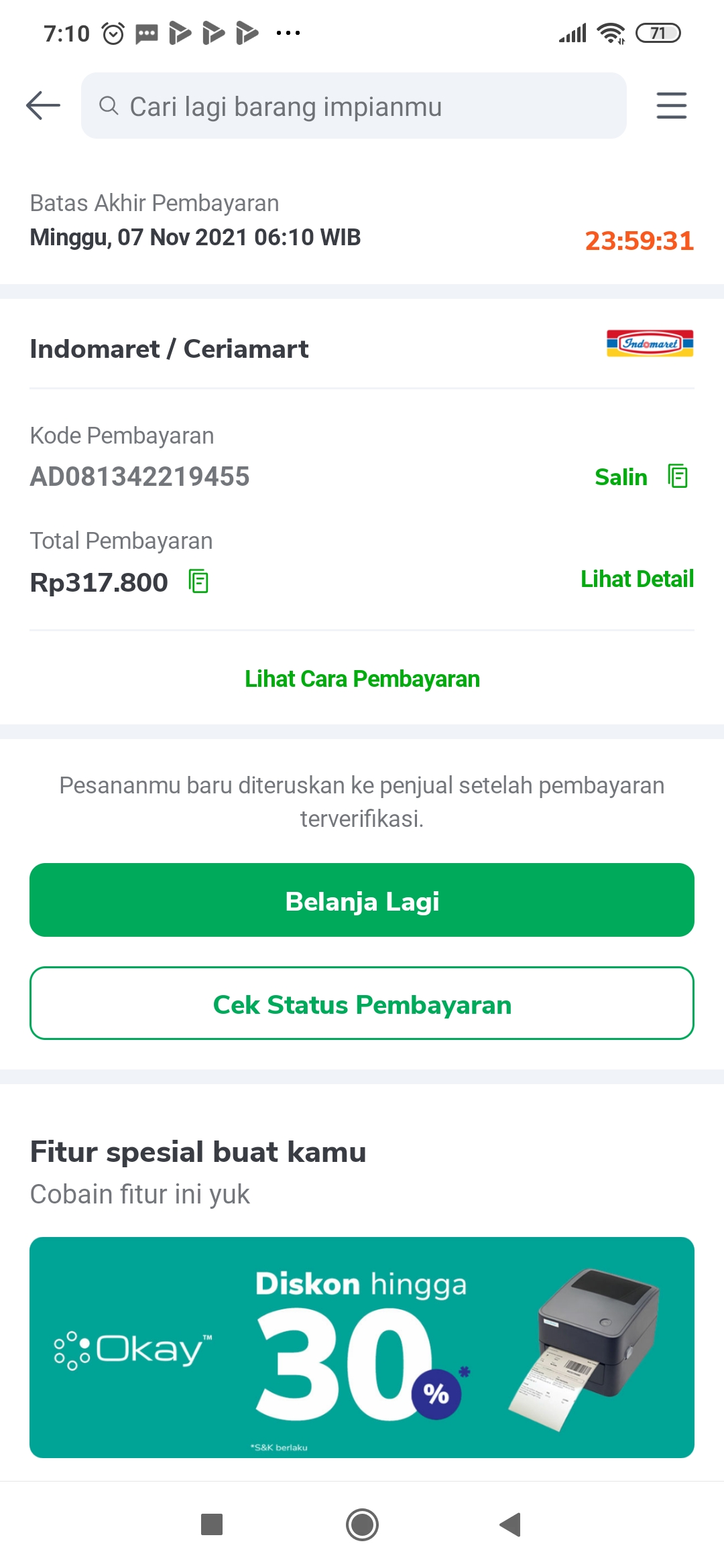Tap the Belanja Lagi button
The image size is (724, 1568).
pos(362,900)
